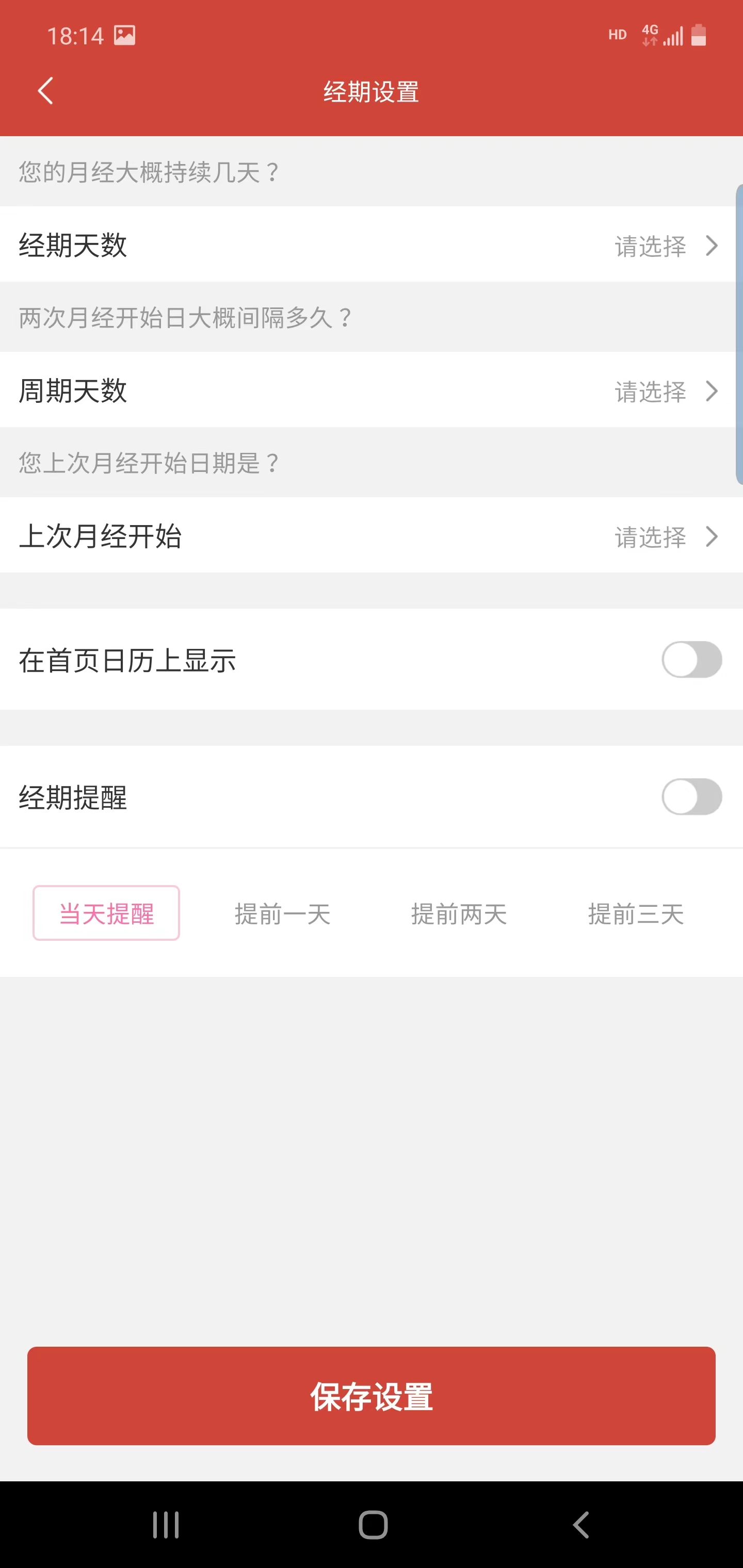Tap the Android recents navigation key
The width and height of the screenshot is (743, 1568).
pos(166,1524)
